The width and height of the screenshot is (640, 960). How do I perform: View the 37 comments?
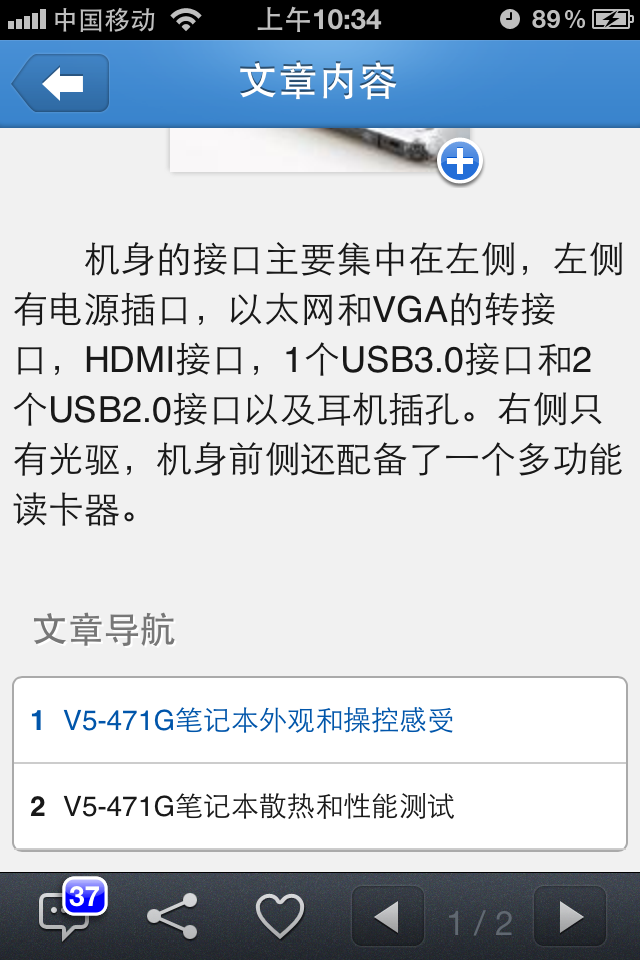tap(64, 914)
